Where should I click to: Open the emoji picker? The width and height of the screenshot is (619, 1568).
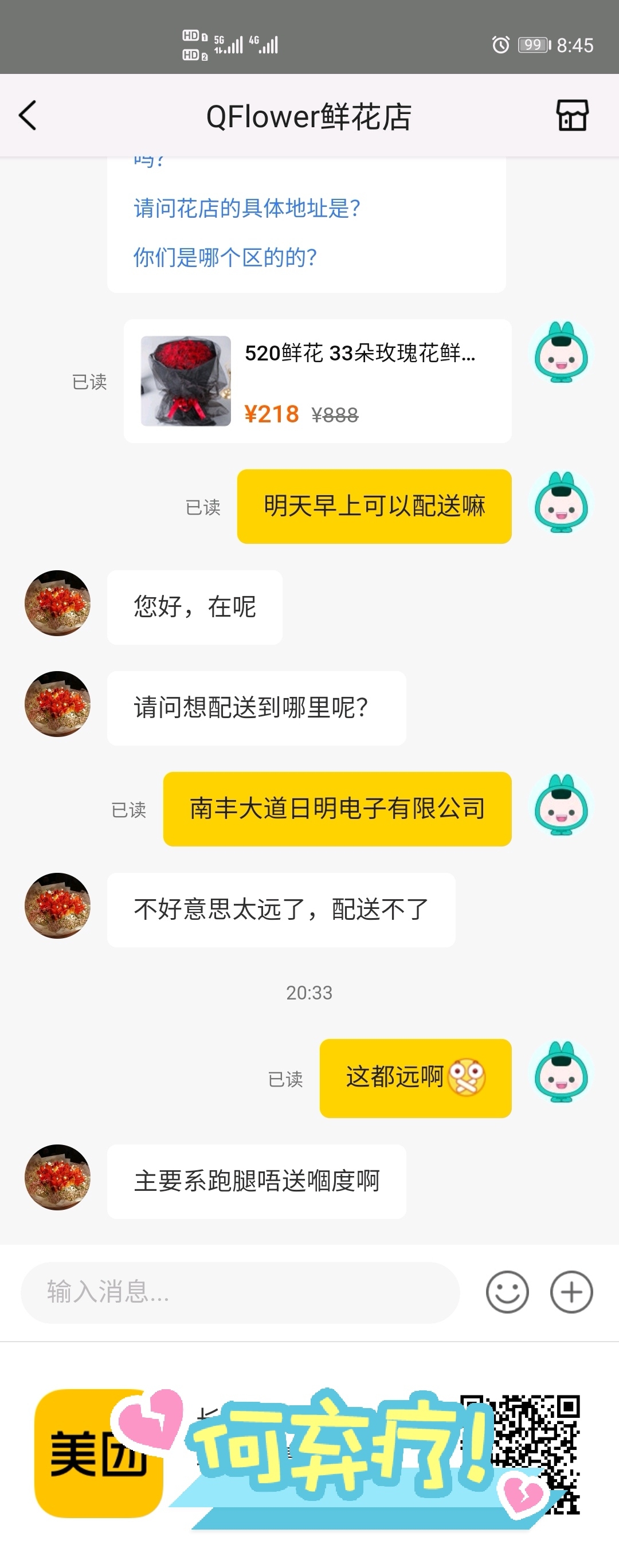[507, 1292]
